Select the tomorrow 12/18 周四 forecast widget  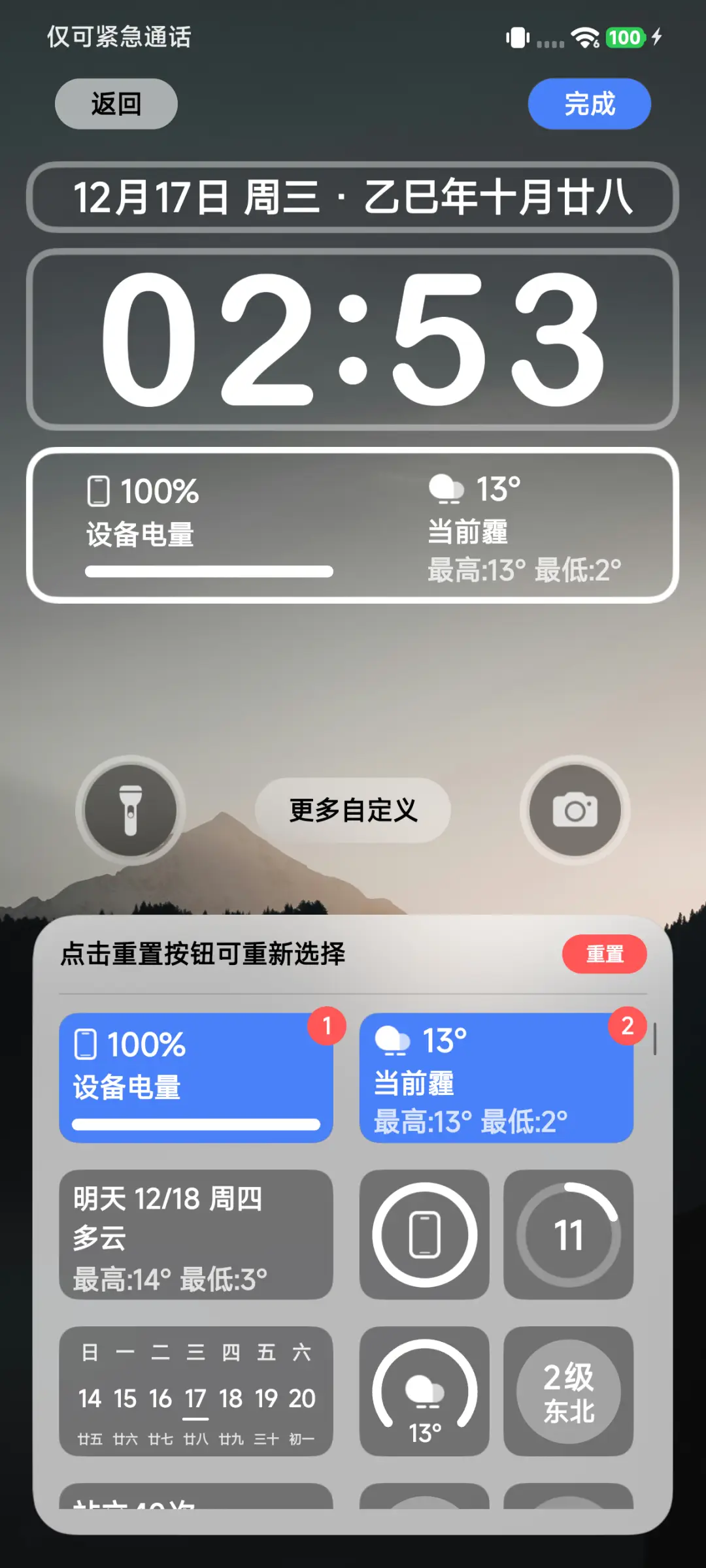click(195, 1233)
